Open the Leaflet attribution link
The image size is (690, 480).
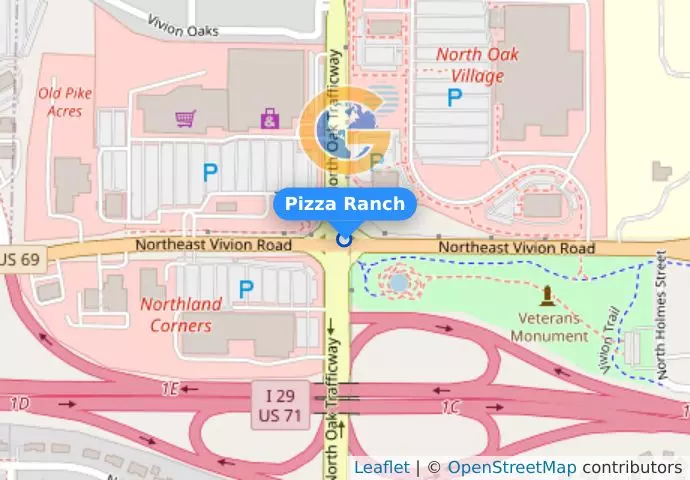pos(381,467)
